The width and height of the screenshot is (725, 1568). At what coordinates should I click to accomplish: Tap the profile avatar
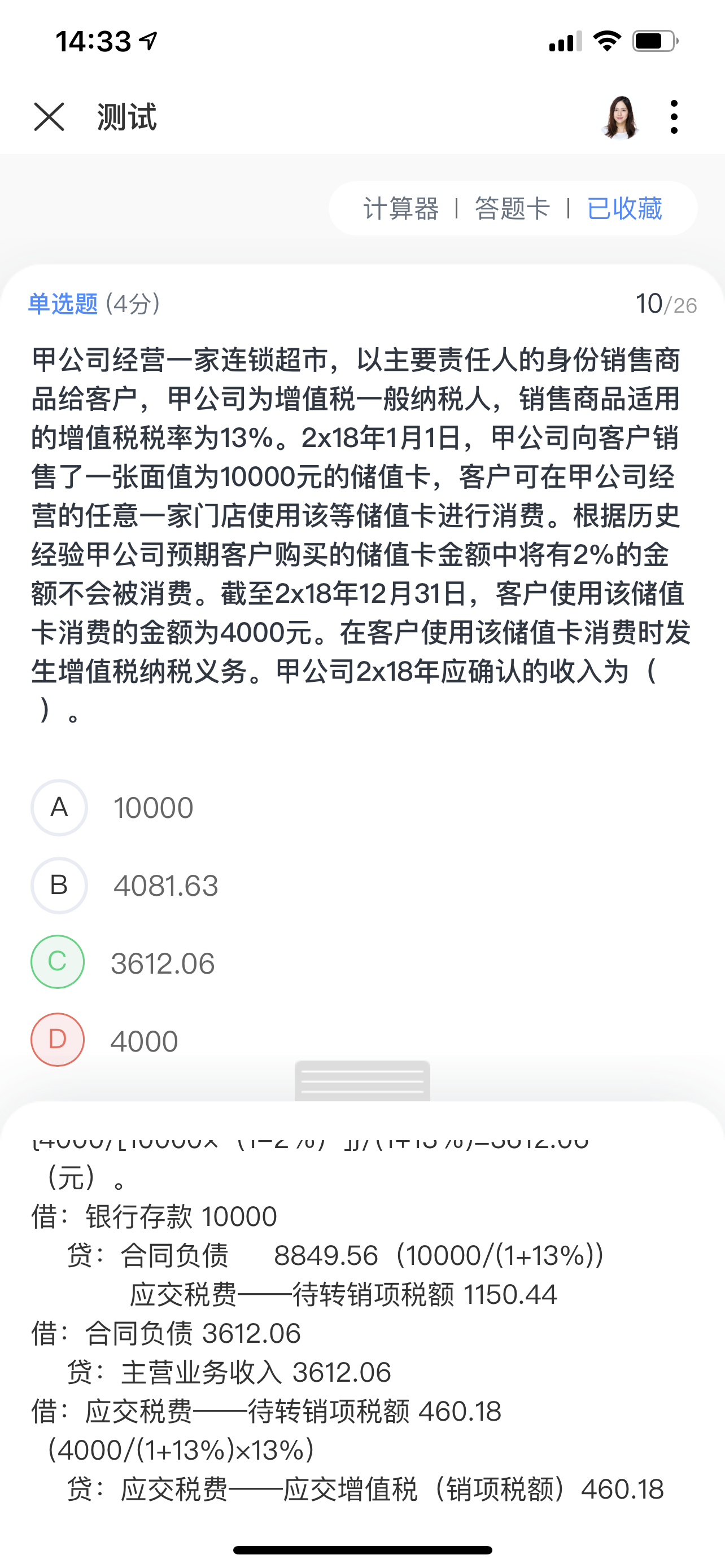[x=619, y=117]
